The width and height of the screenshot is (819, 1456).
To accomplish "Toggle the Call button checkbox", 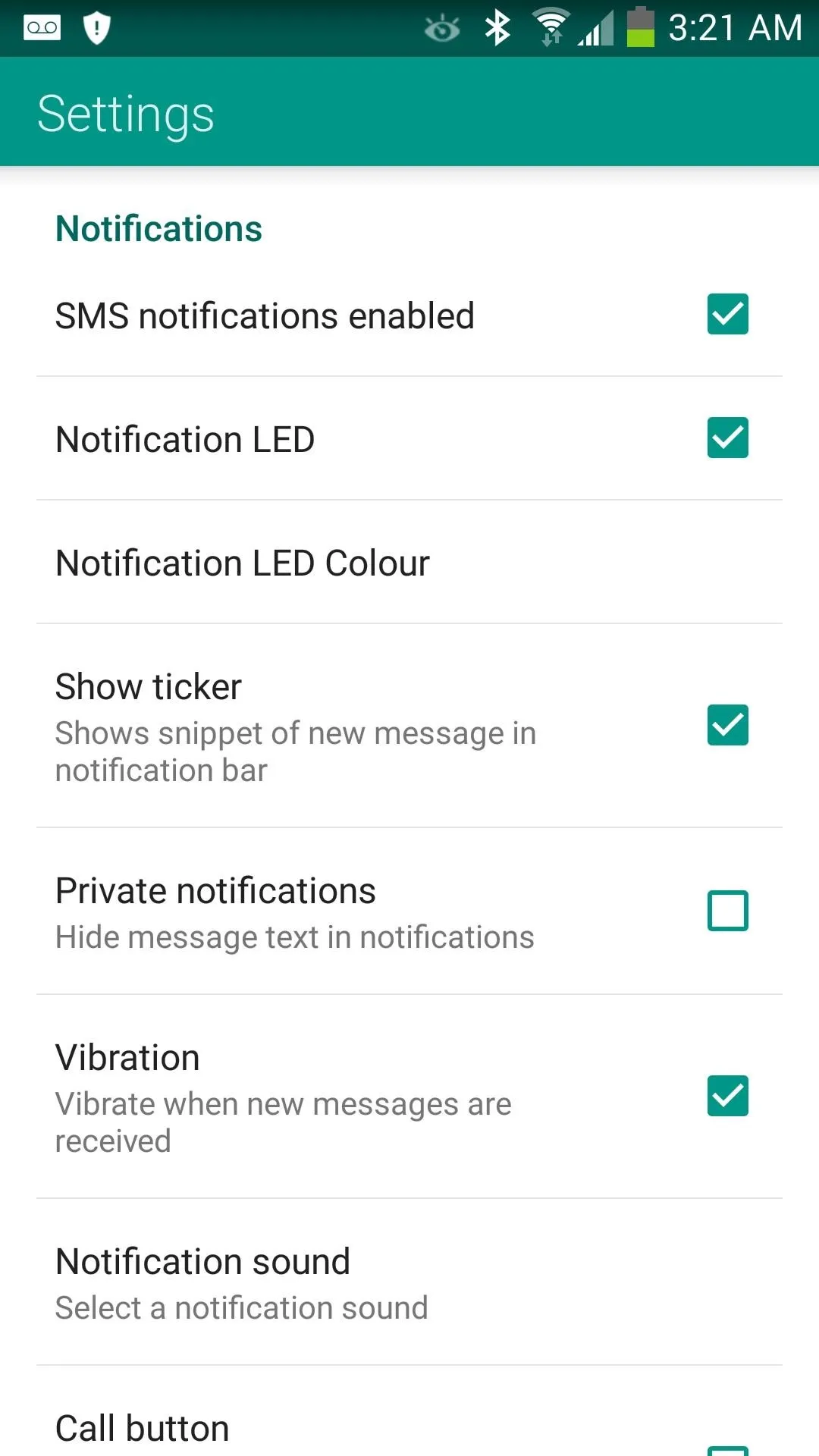I will click(x=727, y=1451).
